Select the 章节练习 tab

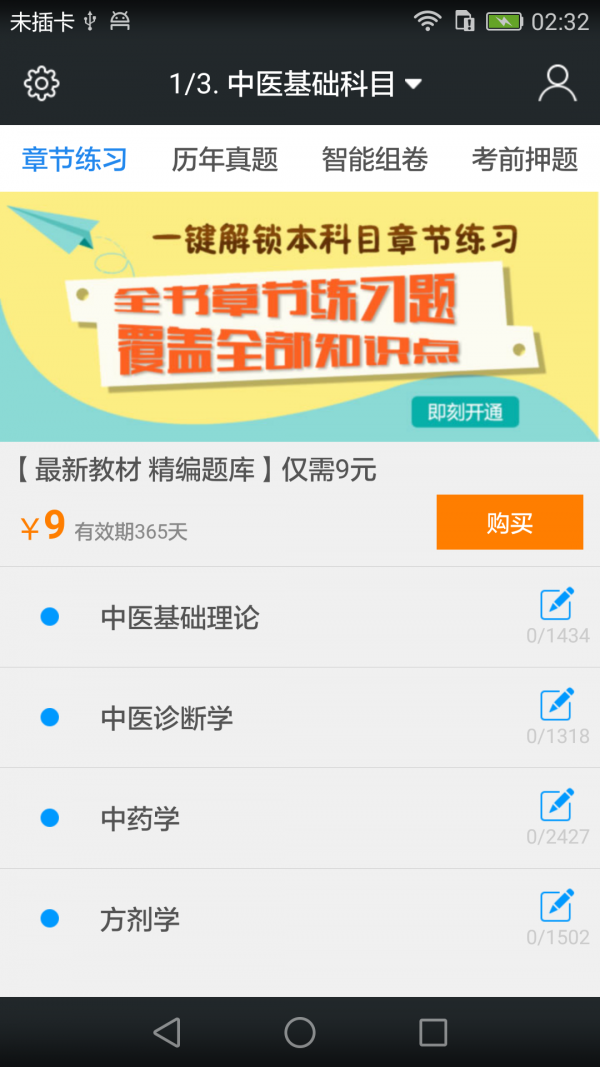pos(75,159)
